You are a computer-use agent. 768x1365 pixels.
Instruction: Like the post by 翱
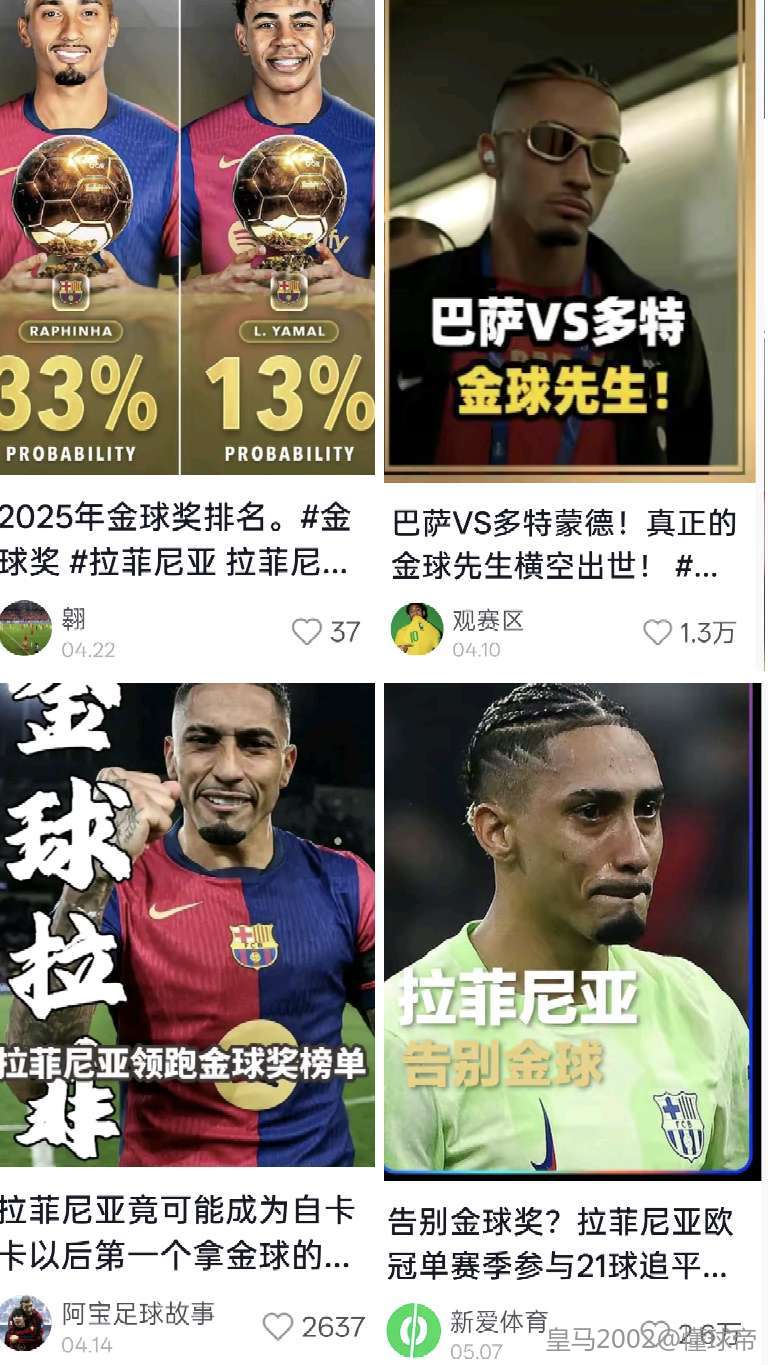pyautogui.click(x=307, y=632)
